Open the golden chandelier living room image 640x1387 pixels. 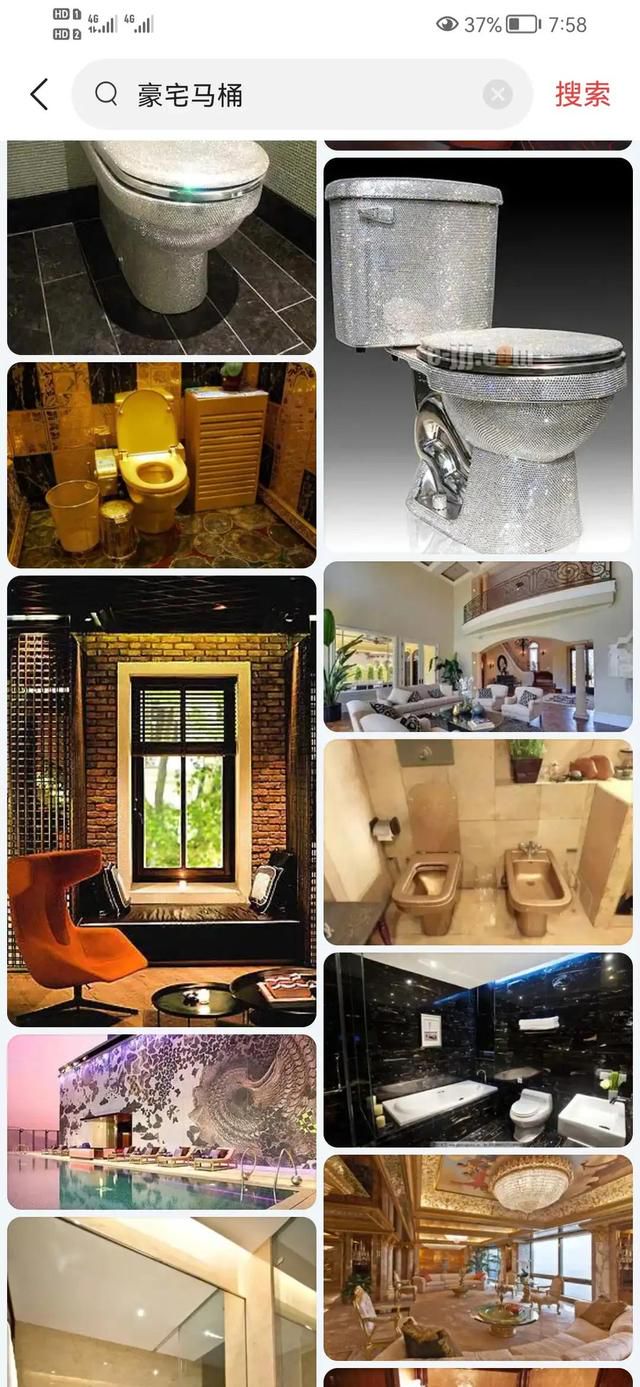point(478,1258)
